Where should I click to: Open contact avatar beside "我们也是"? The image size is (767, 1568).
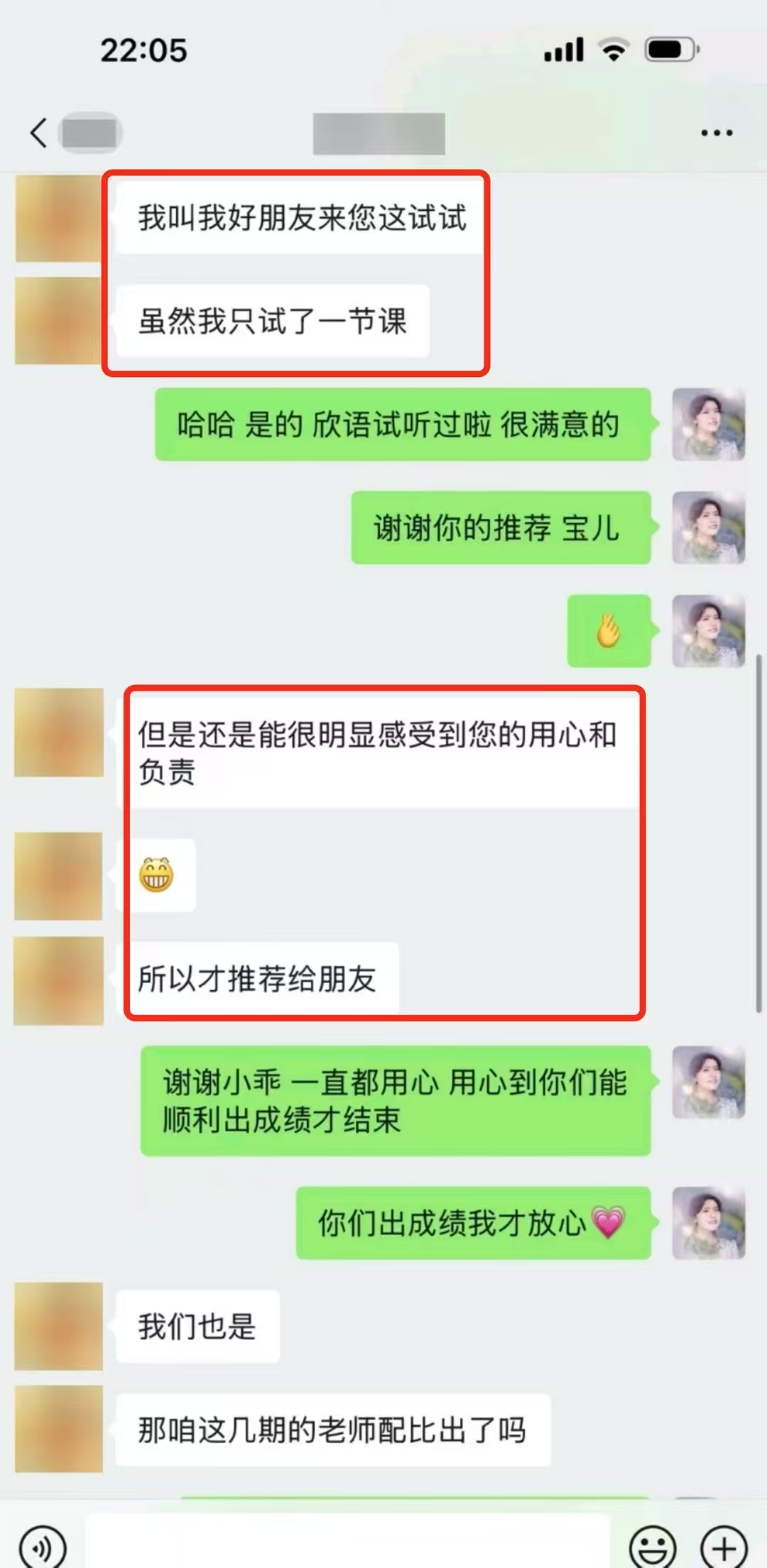pyautogui.click(x=59, y=1326)
